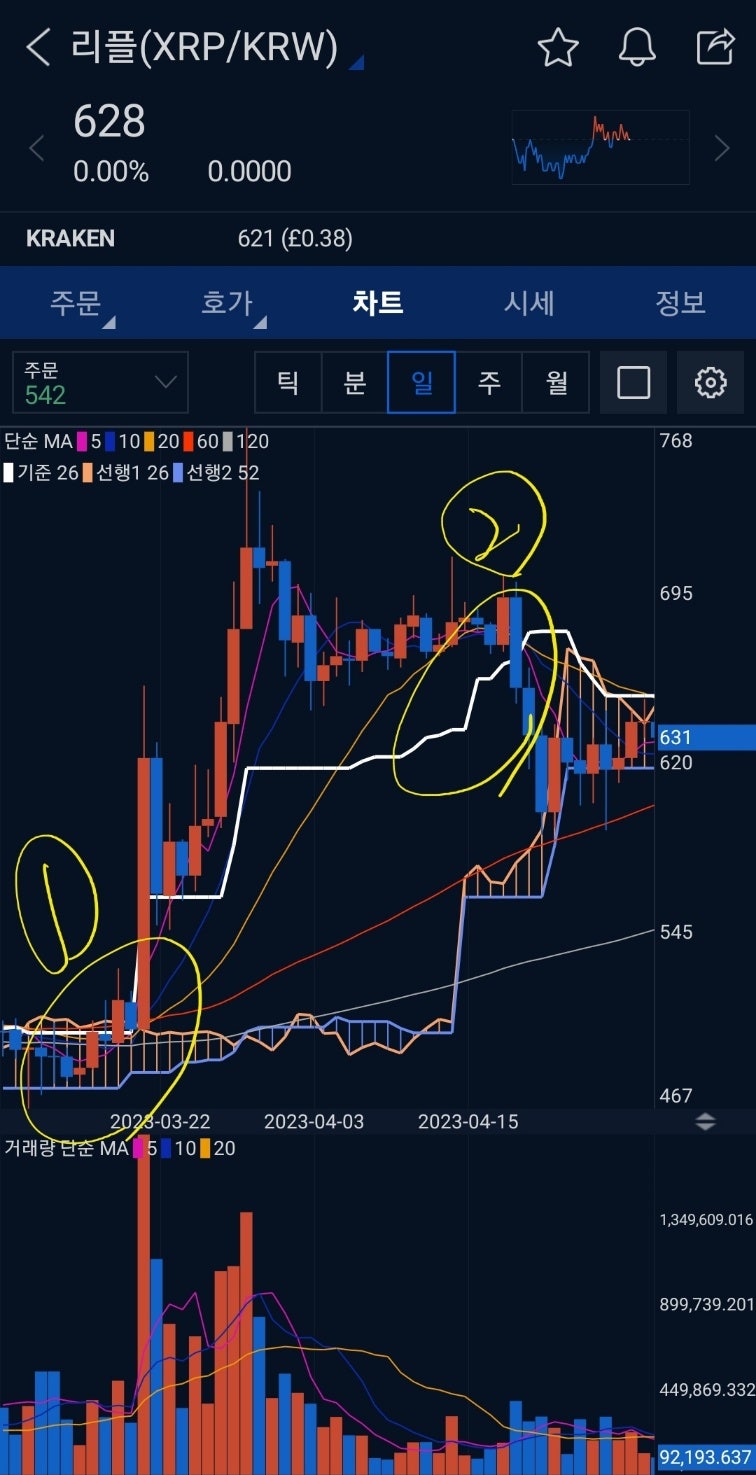Screen dimensions: 756x1475
Task: Select the 주 weekly chart interval
Action: (x=488, y=382)
